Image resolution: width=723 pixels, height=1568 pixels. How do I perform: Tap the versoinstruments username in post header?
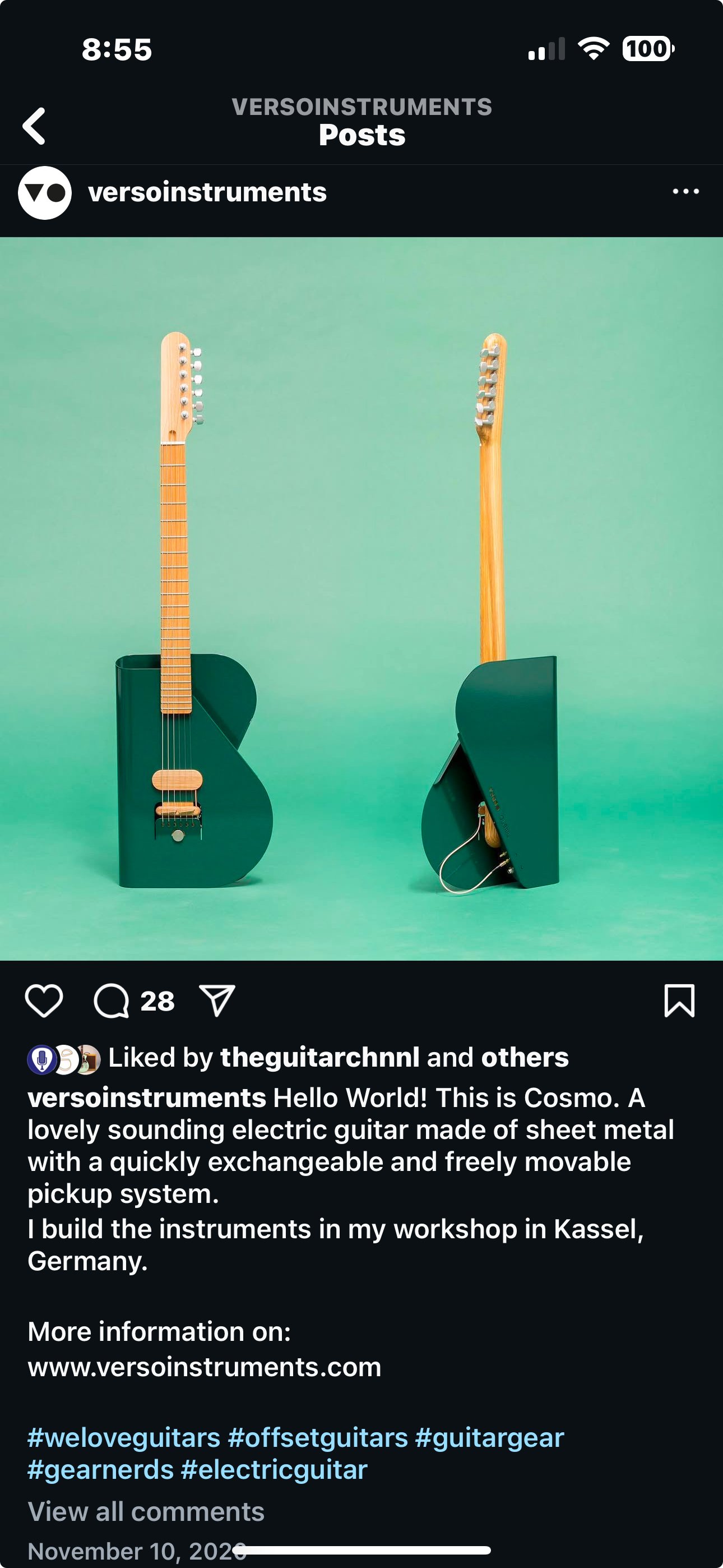207,192
